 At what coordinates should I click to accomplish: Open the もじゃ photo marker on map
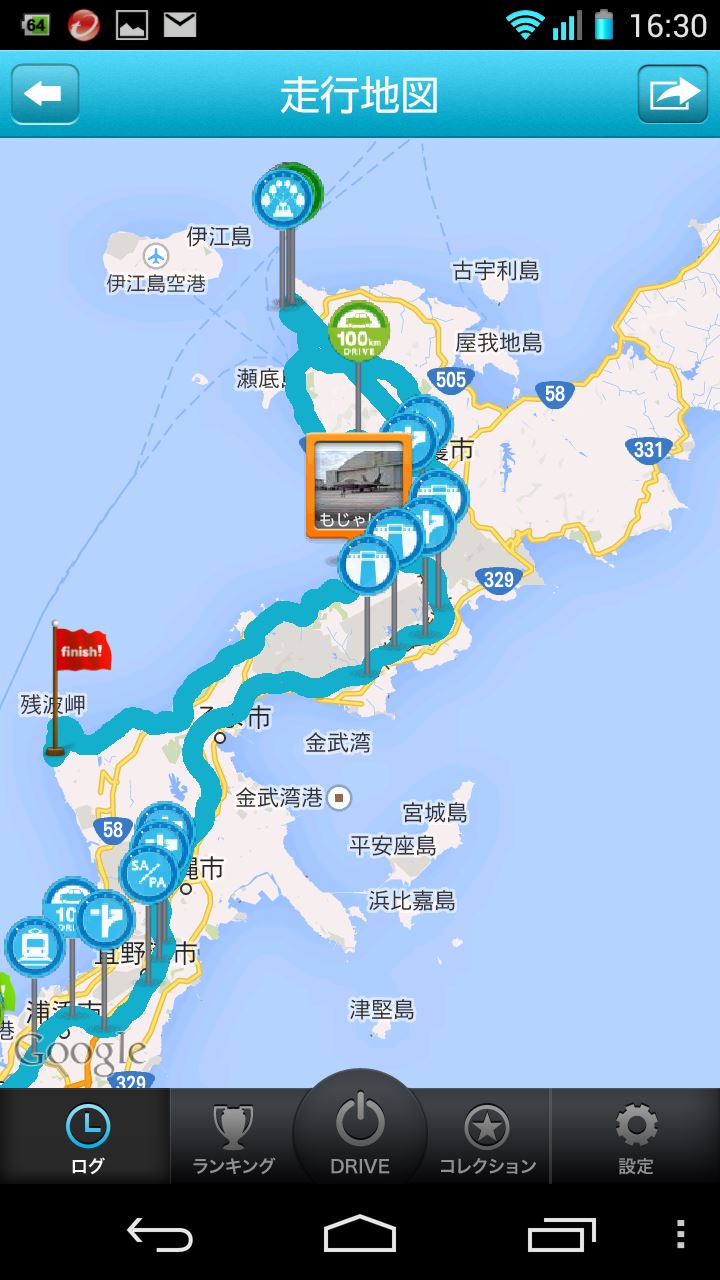[x=359, y=486]
